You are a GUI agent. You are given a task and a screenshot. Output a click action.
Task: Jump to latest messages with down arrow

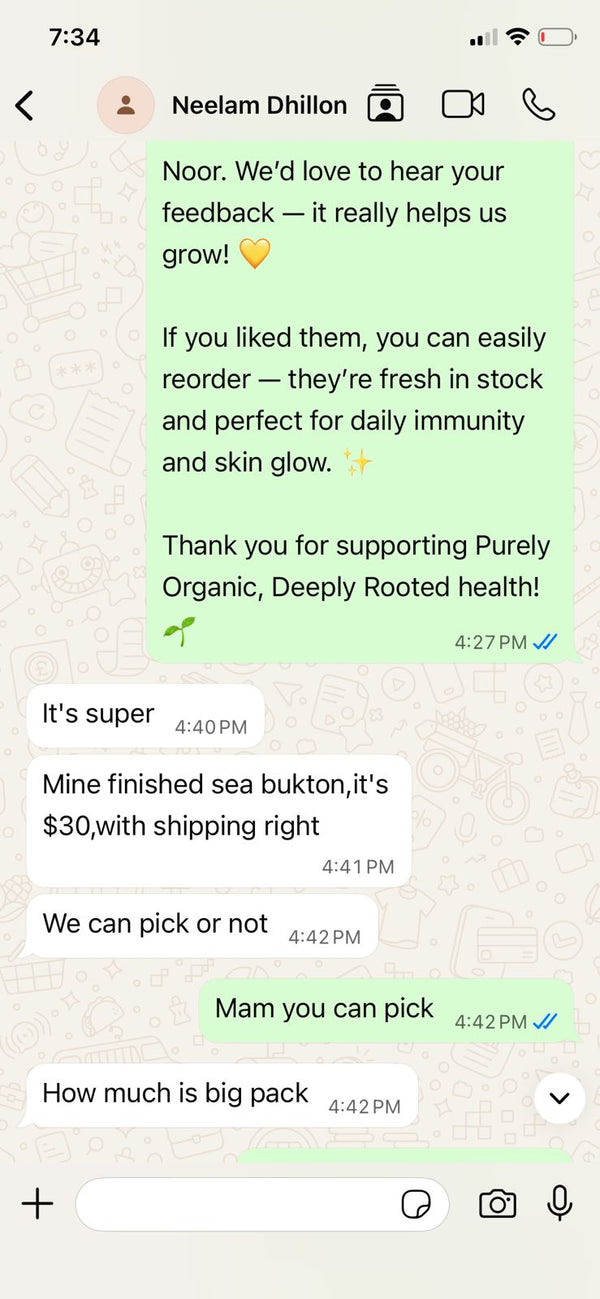click(x=559, y=1098)
